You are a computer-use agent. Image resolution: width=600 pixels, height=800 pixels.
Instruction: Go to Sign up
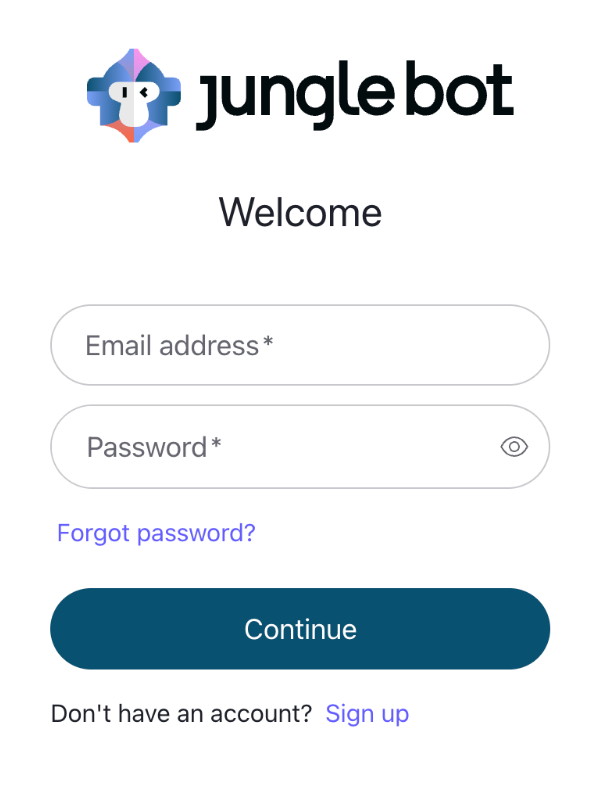(x=367, y=714)
